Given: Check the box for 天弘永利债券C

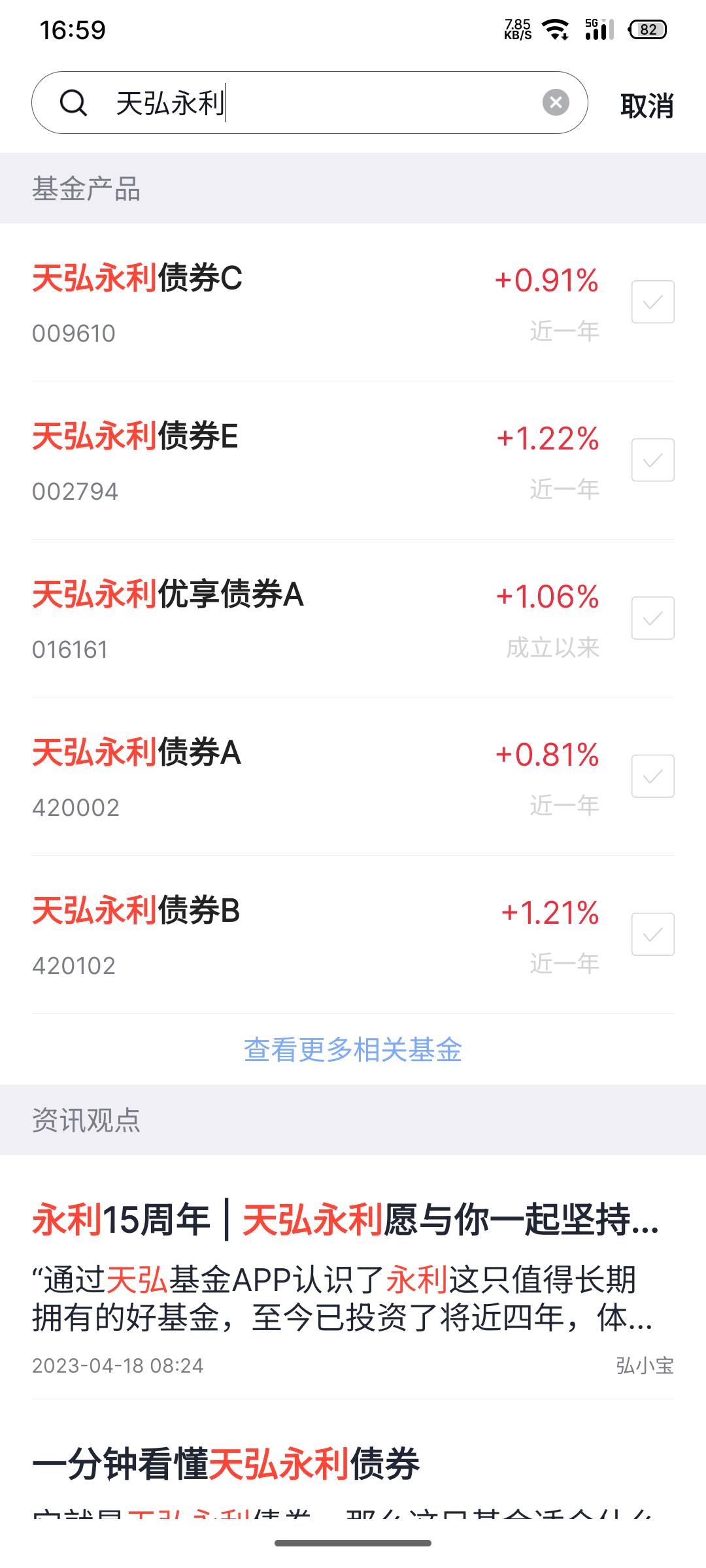Looking at the screenshot, I should (652, 302).
